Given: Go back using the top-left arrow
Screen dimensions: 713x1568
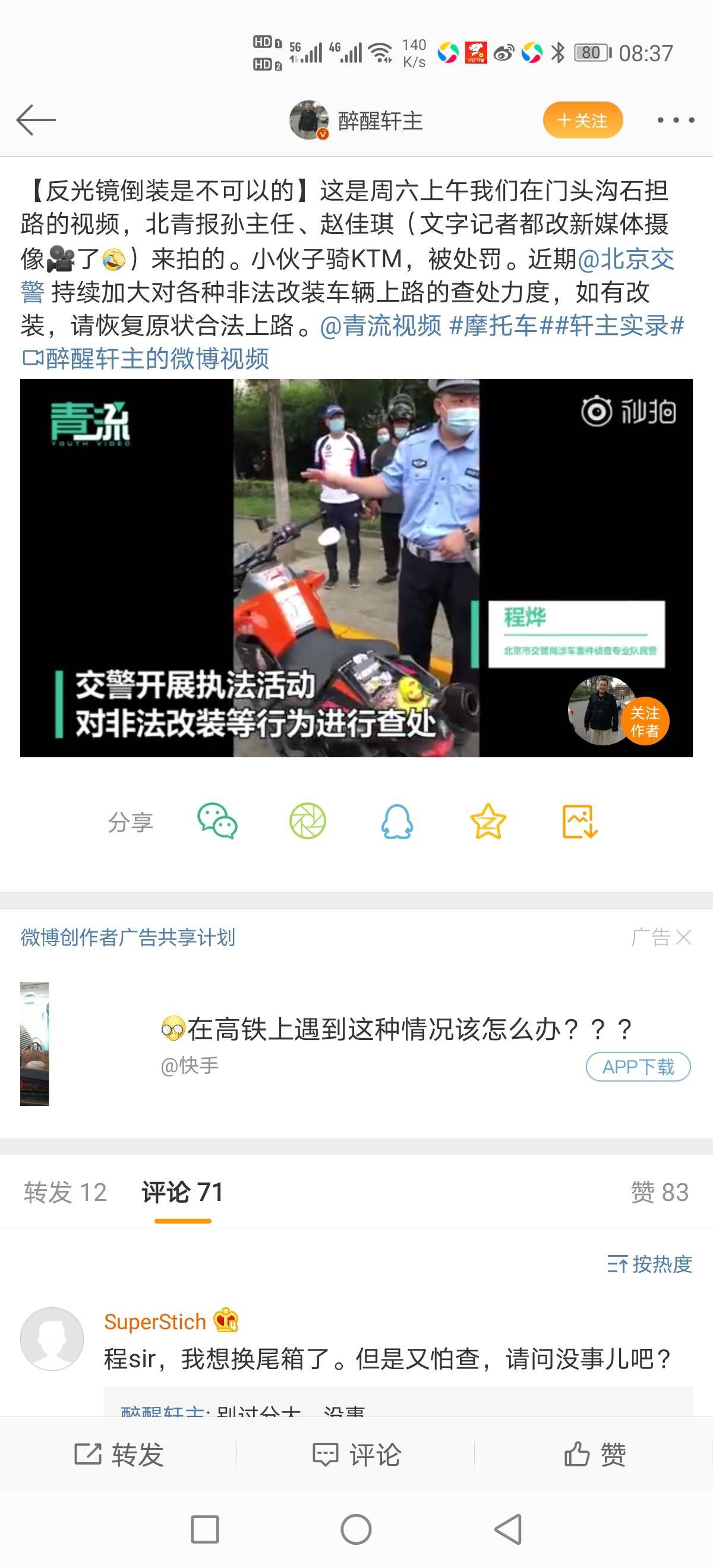Looking at the screenshot, I should 36,120.
